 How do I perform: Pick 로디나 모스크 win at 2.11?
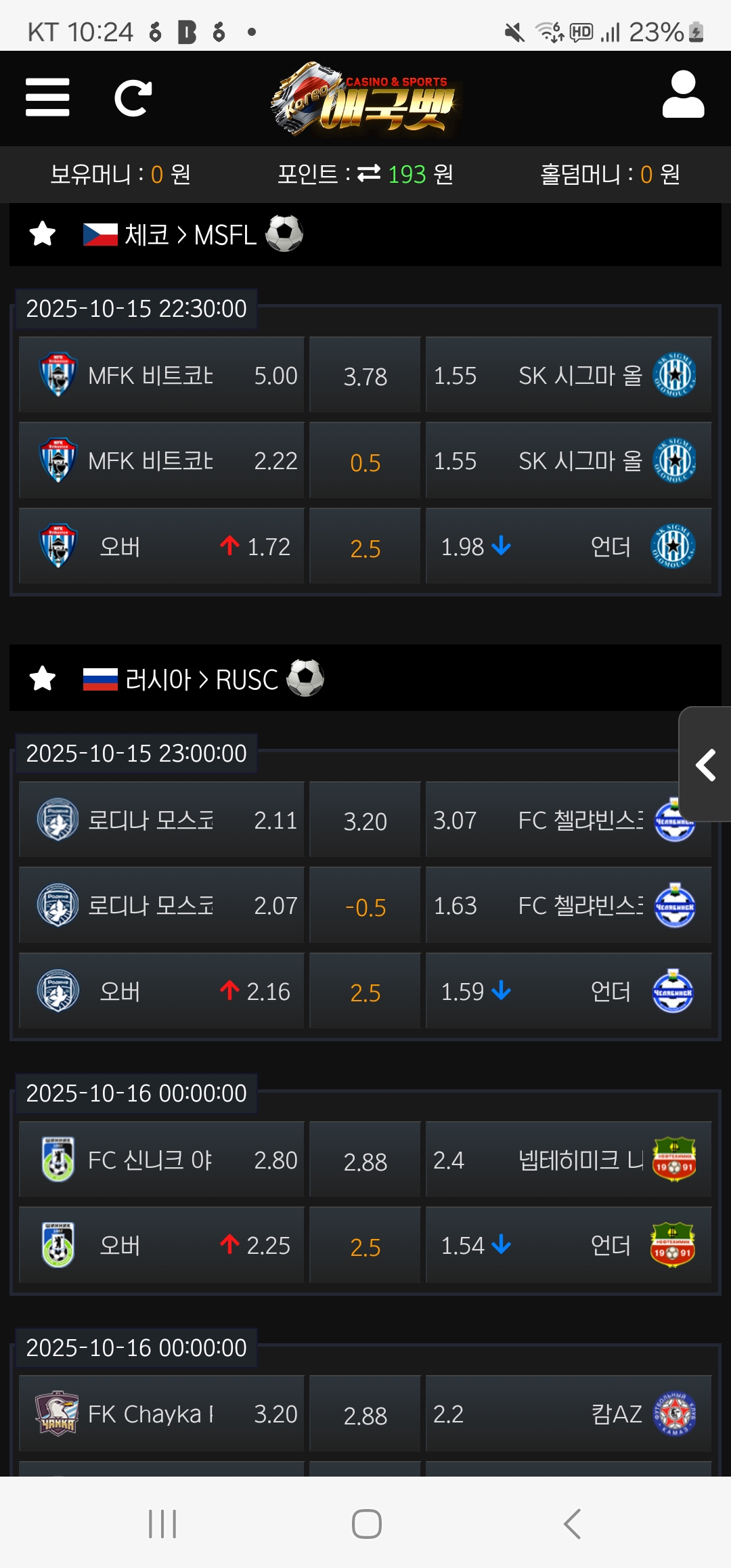[162, 820]
